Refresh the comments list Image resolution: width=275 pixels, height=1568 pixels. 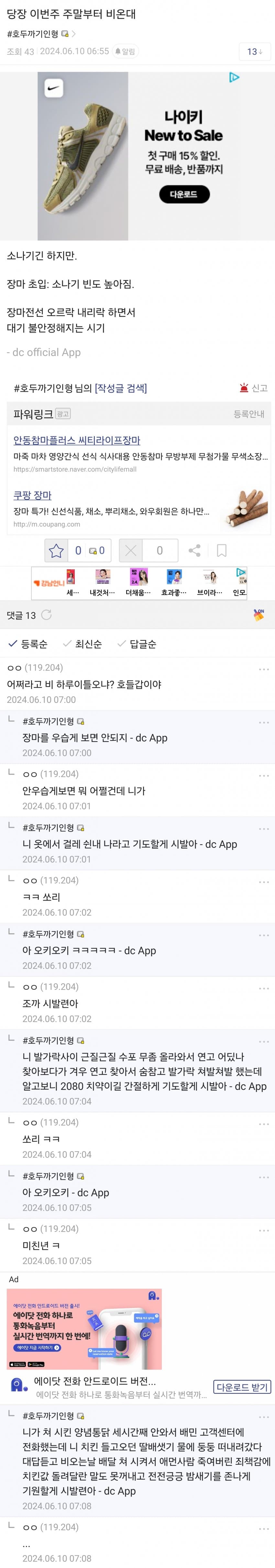point(46,615)
